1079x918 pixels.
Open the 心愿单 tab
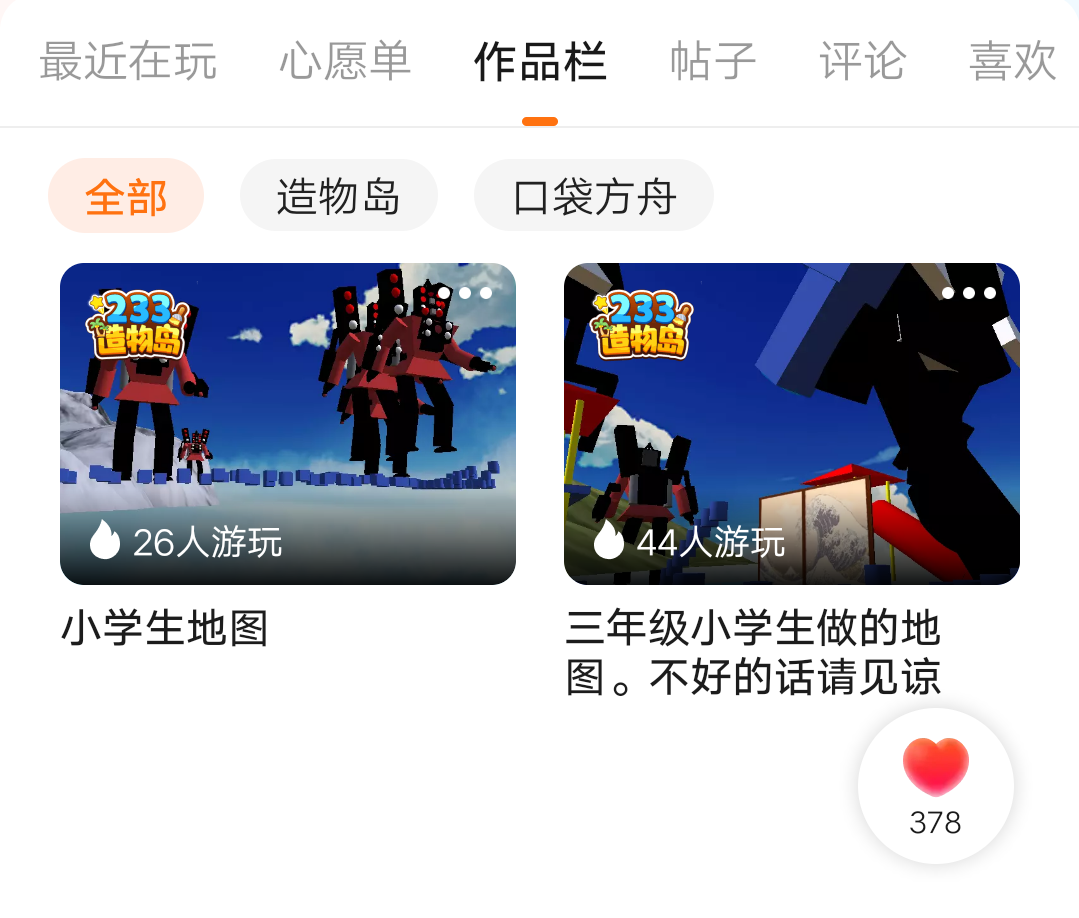point(345,62)
